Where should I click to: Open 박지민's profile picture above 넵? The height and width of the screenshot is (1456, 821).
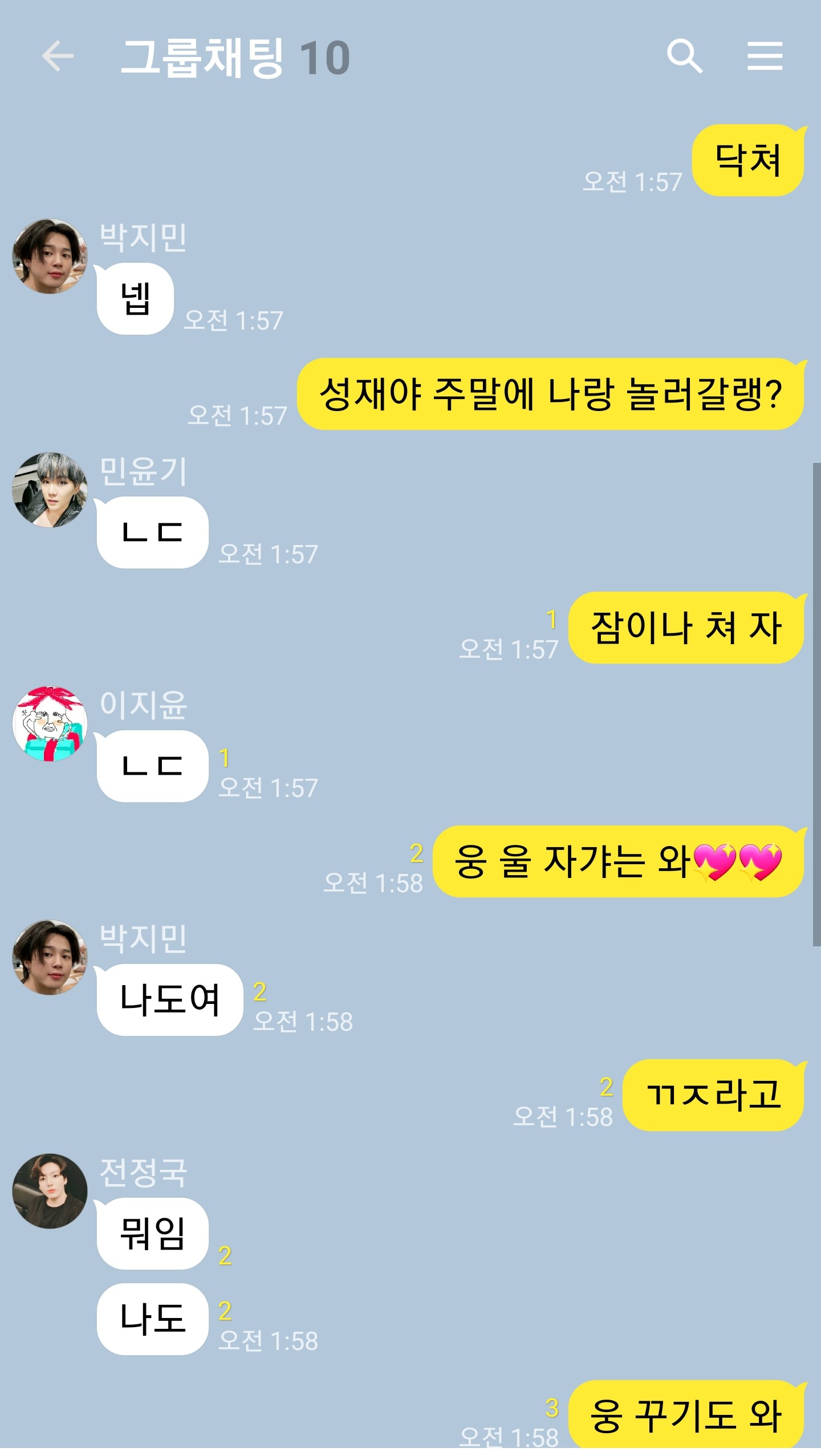[50, 257]
